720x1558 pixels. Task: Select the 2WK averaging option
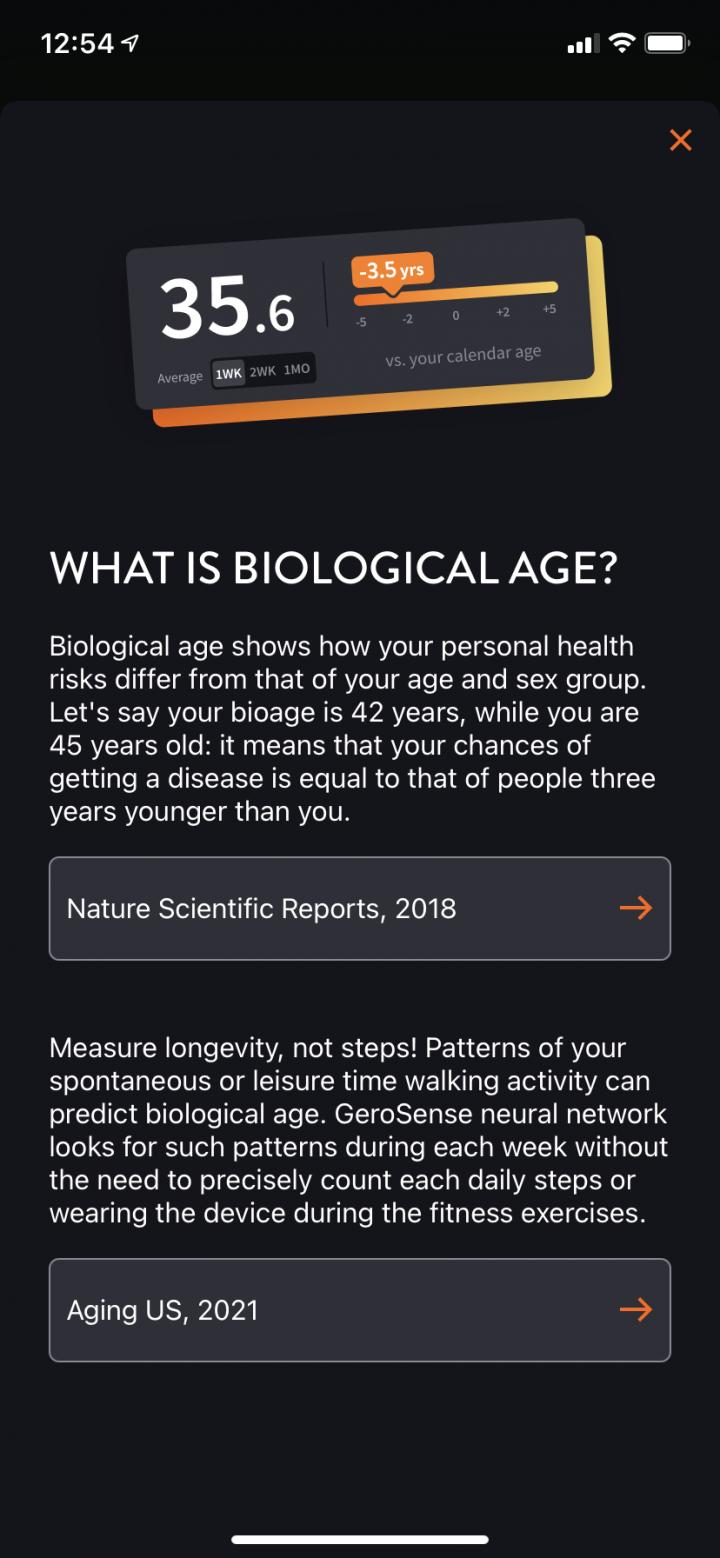pos(263,371)
